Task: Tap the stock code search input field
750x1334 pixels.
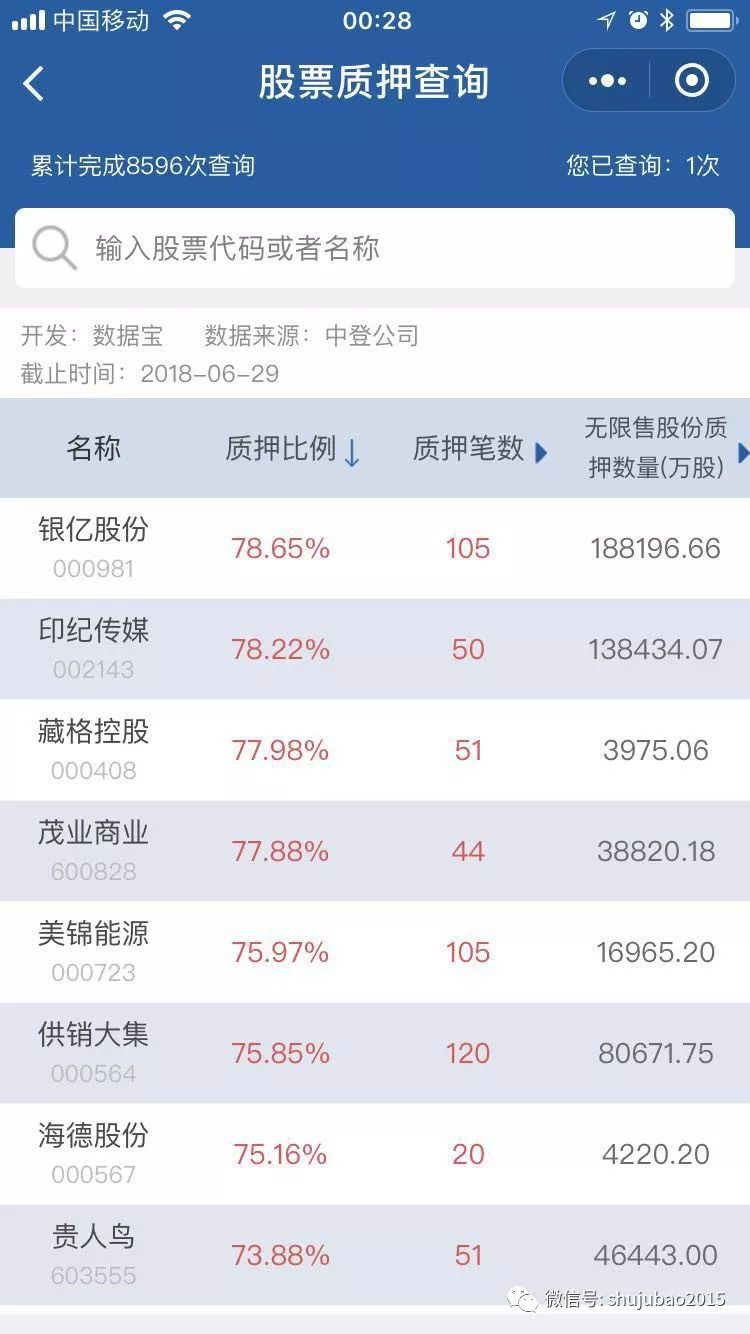Action: pyautogui.click(x=375, y=247)
